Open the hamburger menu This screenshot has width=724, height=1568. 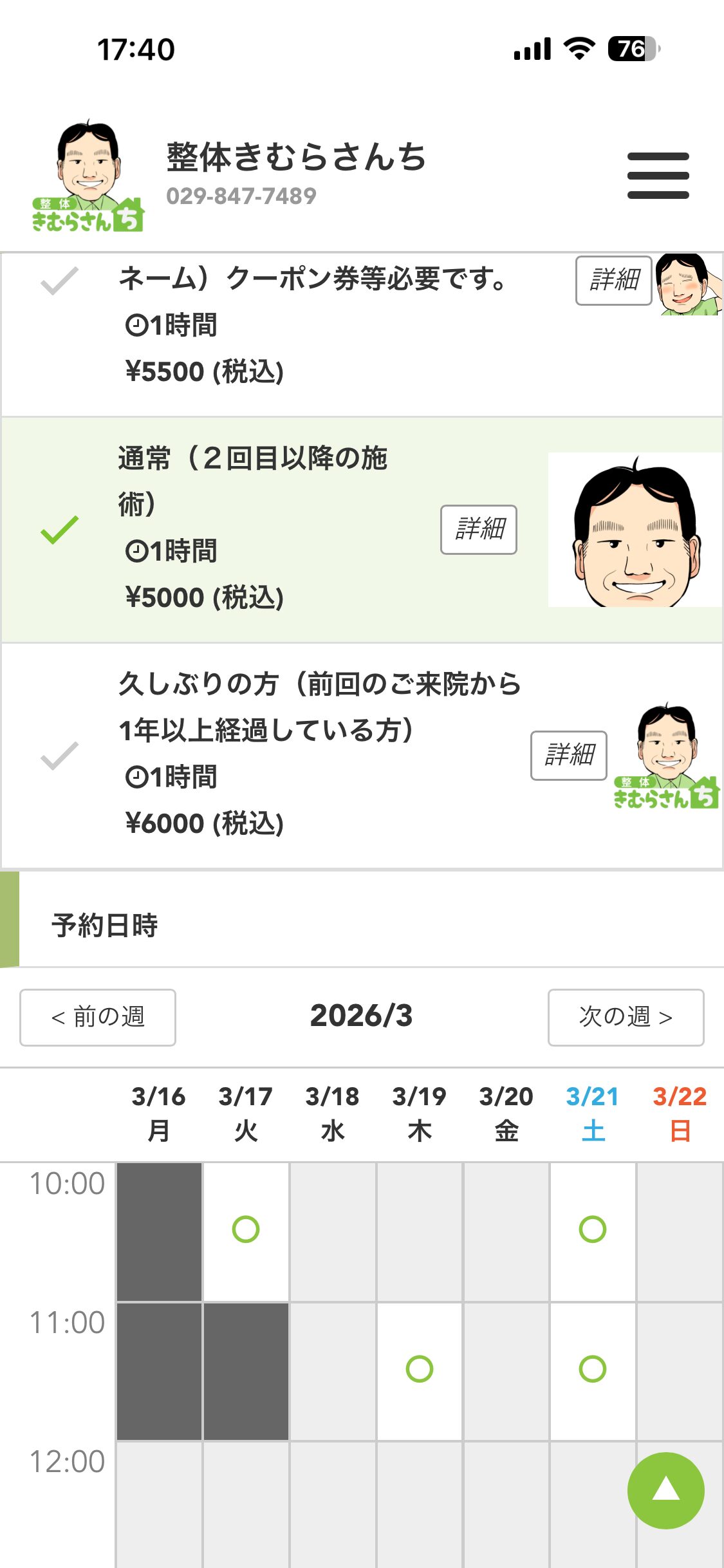point(658,176)
